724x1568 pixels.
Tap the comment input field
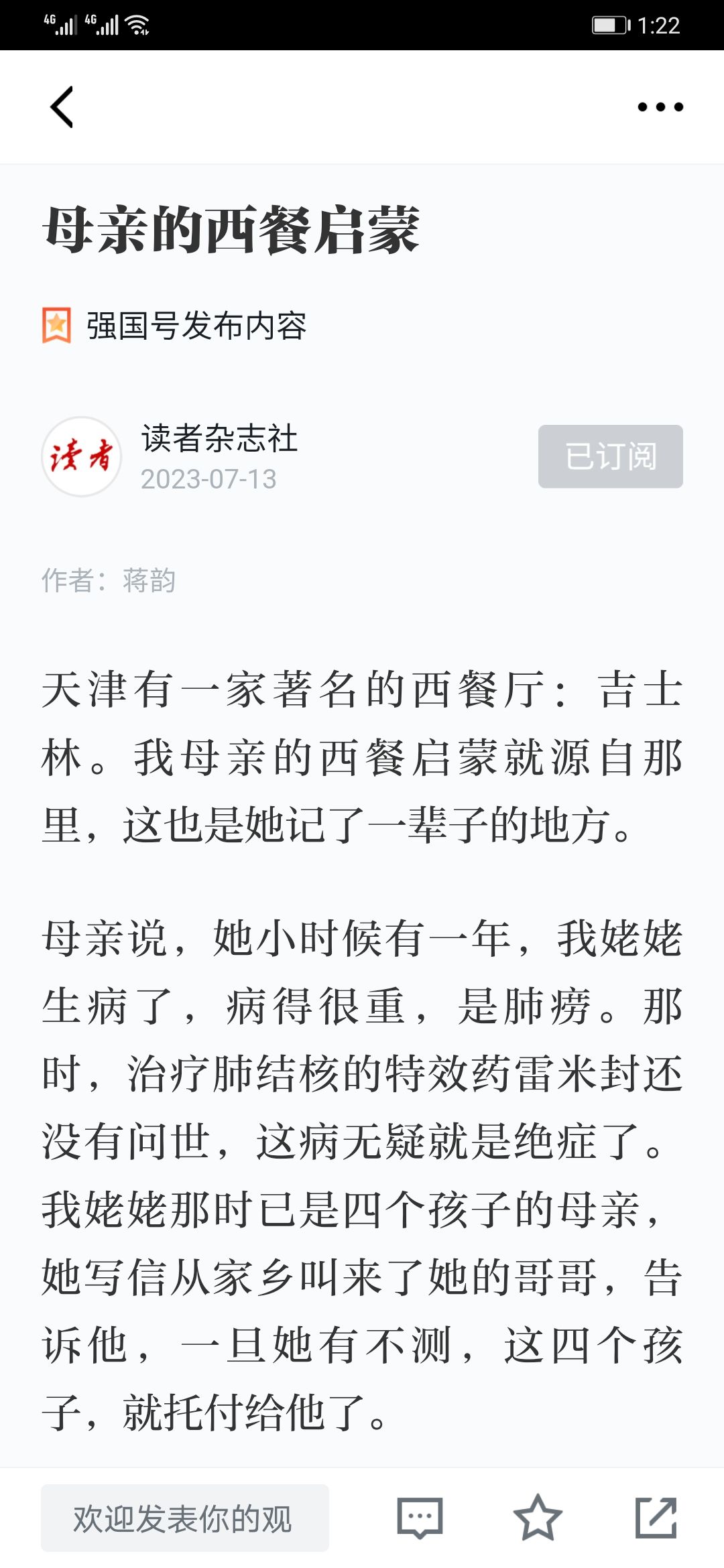pos(185,1518)
